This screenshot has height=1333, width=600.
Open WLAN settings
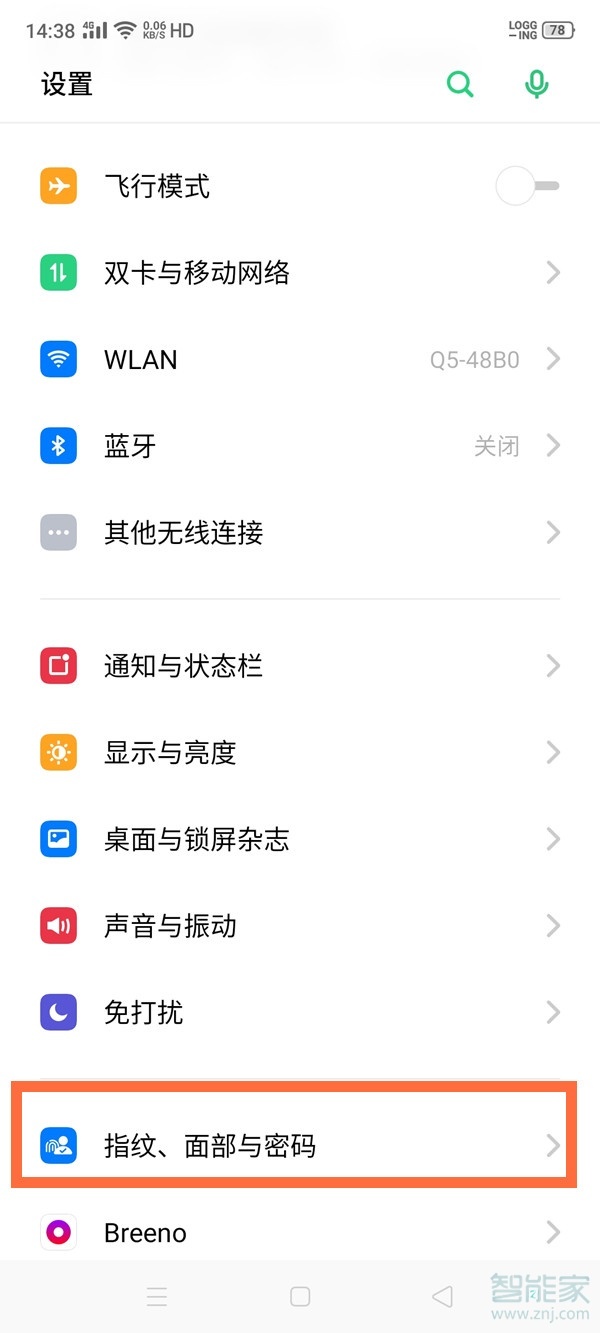[x=300, y=359]
